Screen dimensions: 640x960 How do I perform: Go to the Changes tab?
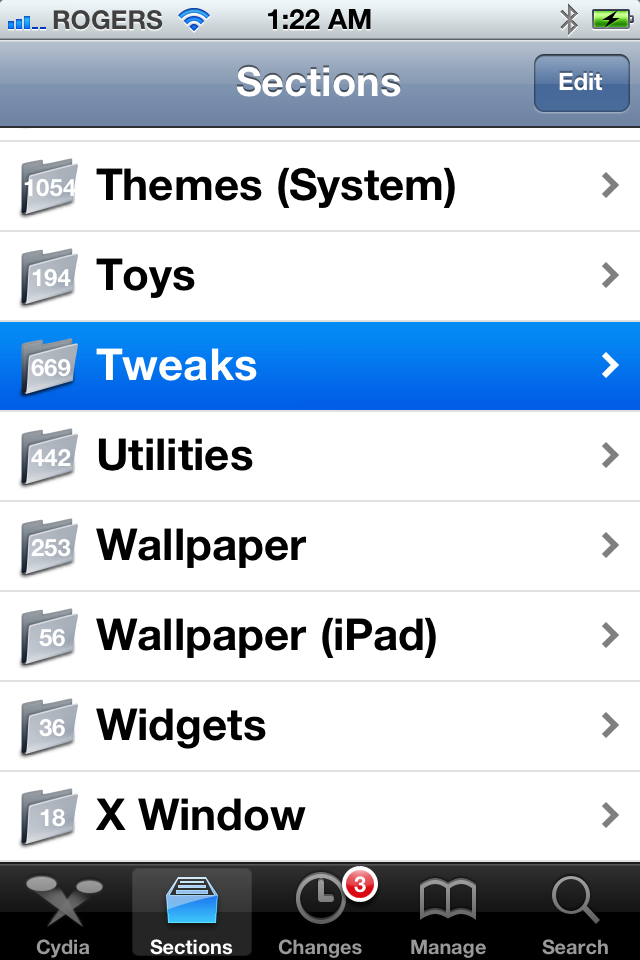[x=320, y=913]
